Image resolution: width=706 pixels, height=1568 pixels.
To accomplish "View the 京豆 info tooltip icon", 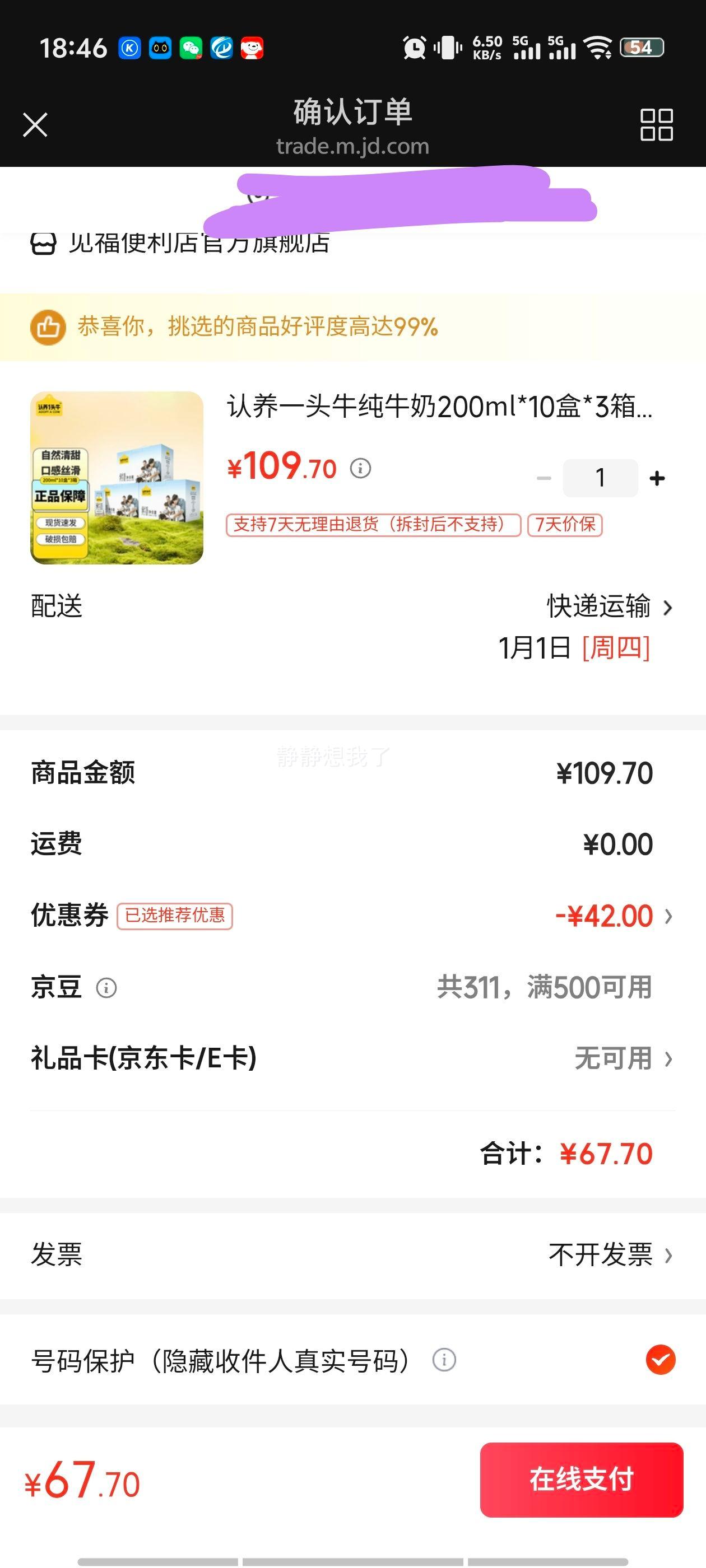I will 108,987.
